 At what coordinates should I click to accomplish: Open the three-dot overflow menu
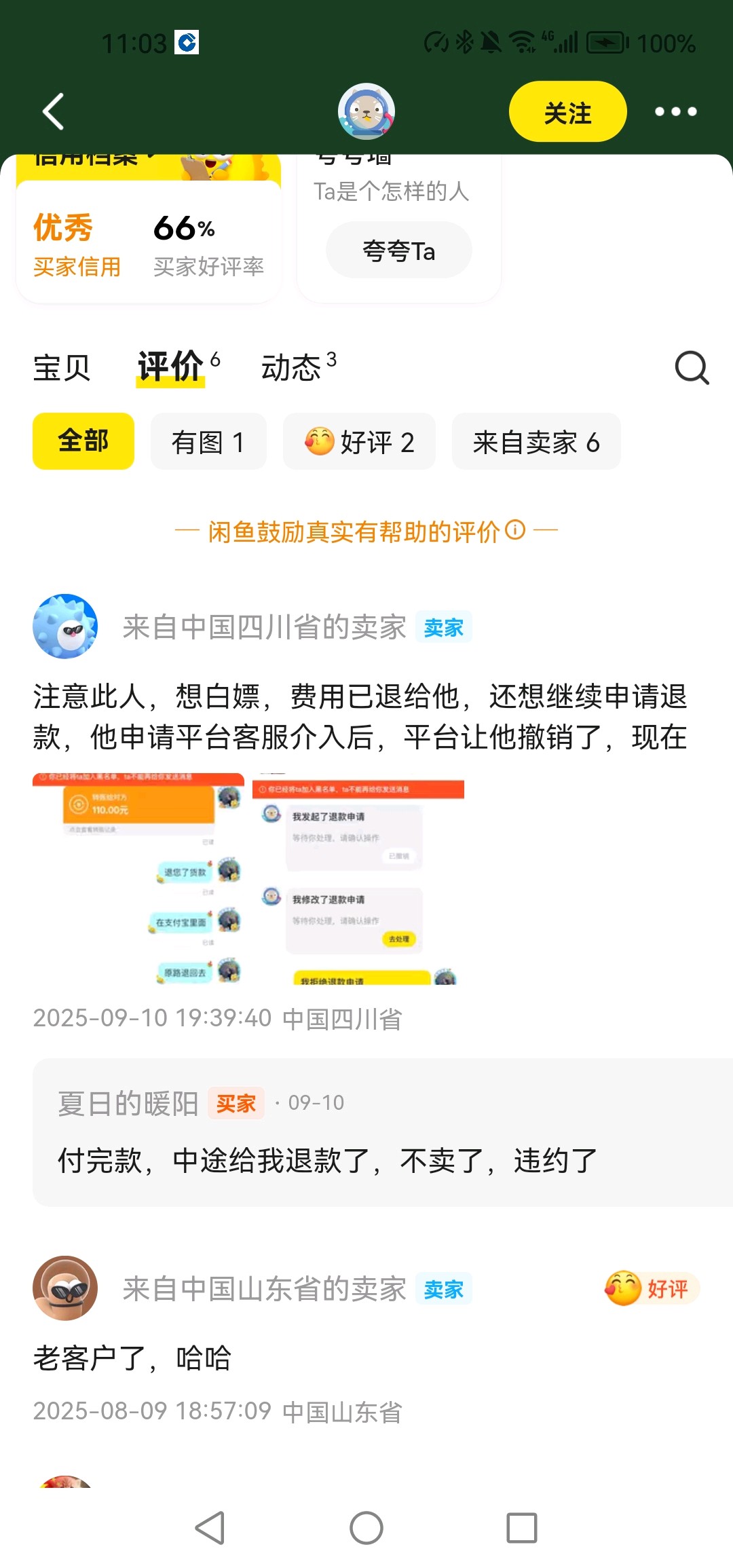[x=675, y=112]
